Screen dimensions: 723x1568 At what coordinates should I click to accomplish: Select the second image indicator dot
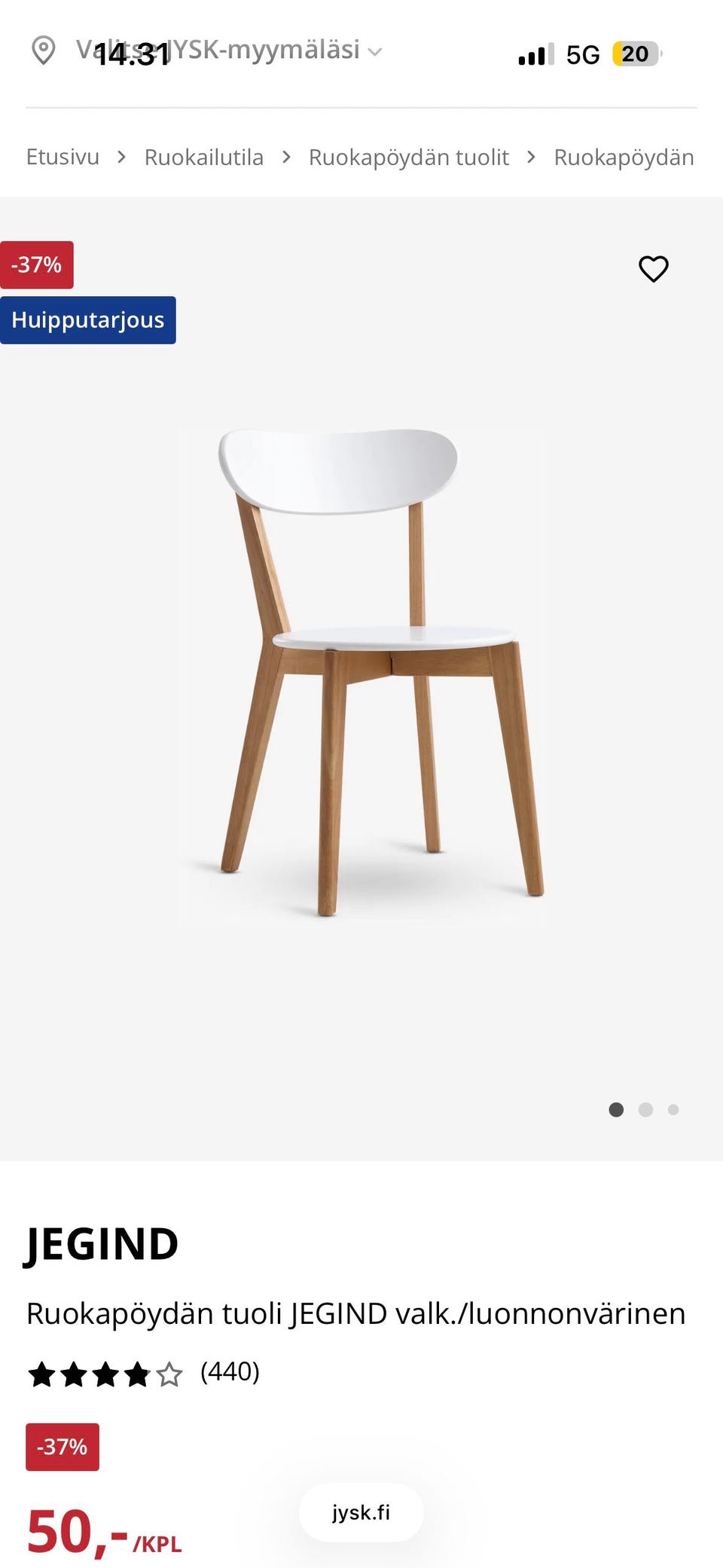[x=645, y=1109]
